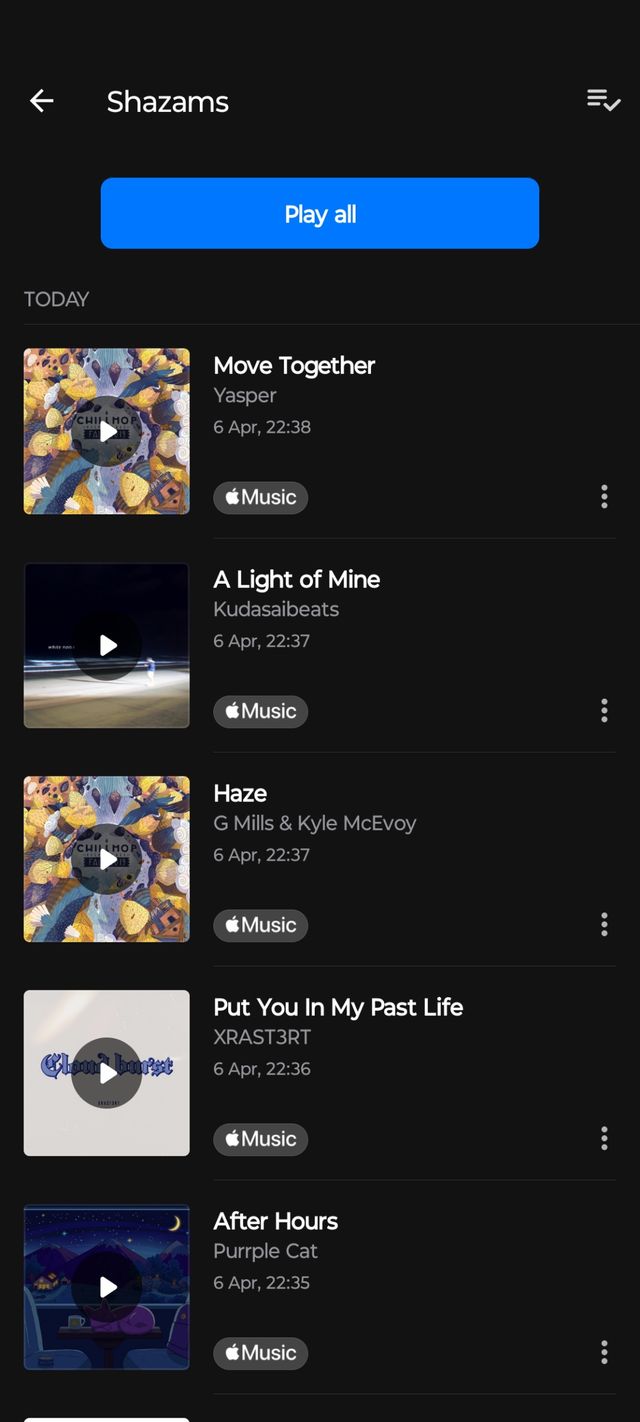Open Haze in Apple Music
The image size is (640, 1422).
(x=260, y=925)
